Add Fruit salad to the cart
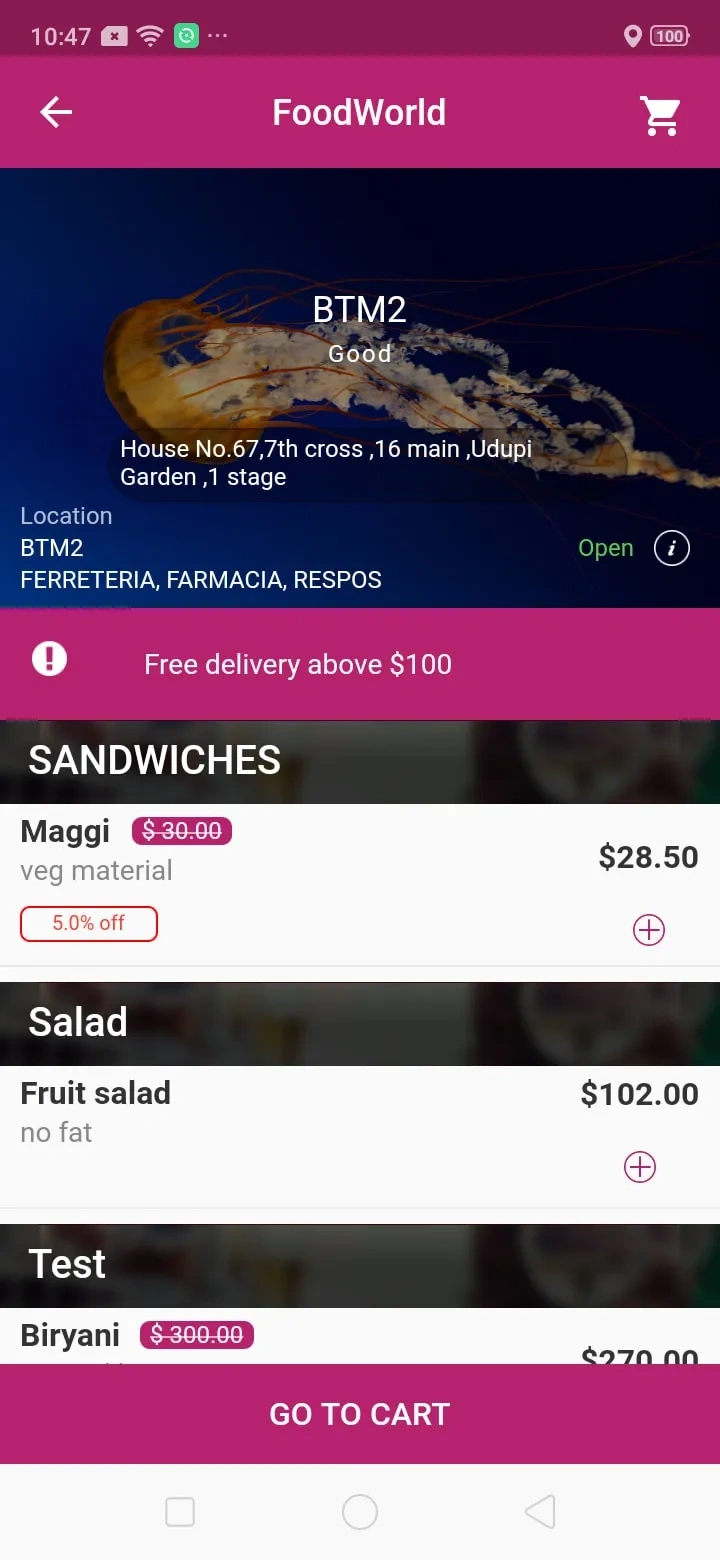Viewport: 720px width, 1560px height. tap(640, 1166)
